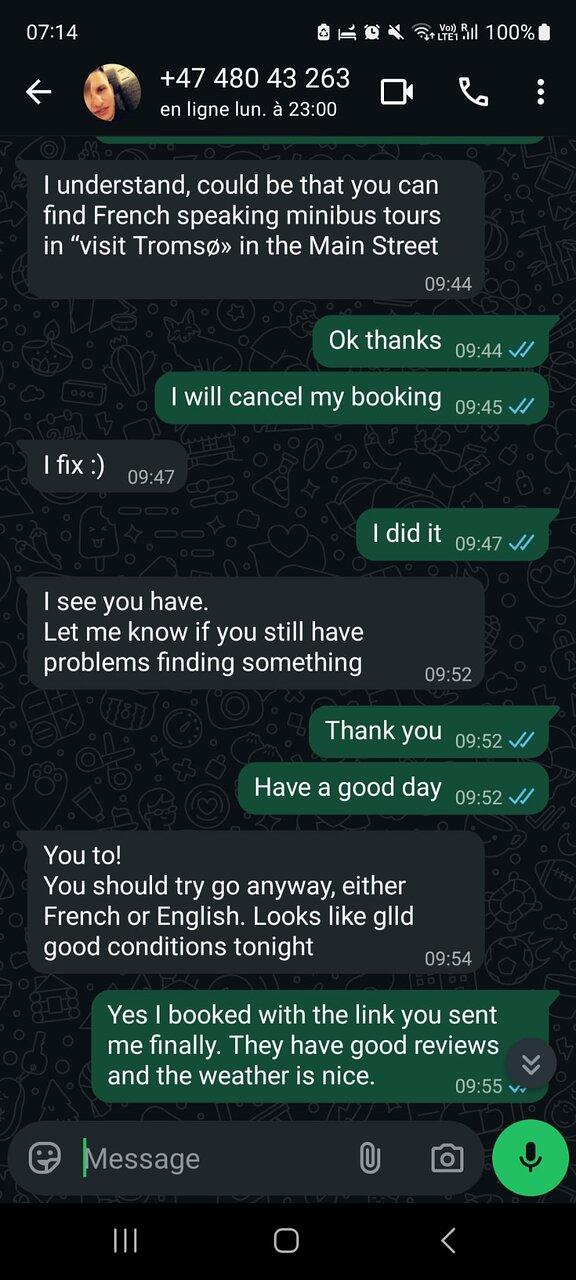This screenshot has width=576, height=1280.
Task: Jump to the latest messages
Action: (x=531, y=1063)
